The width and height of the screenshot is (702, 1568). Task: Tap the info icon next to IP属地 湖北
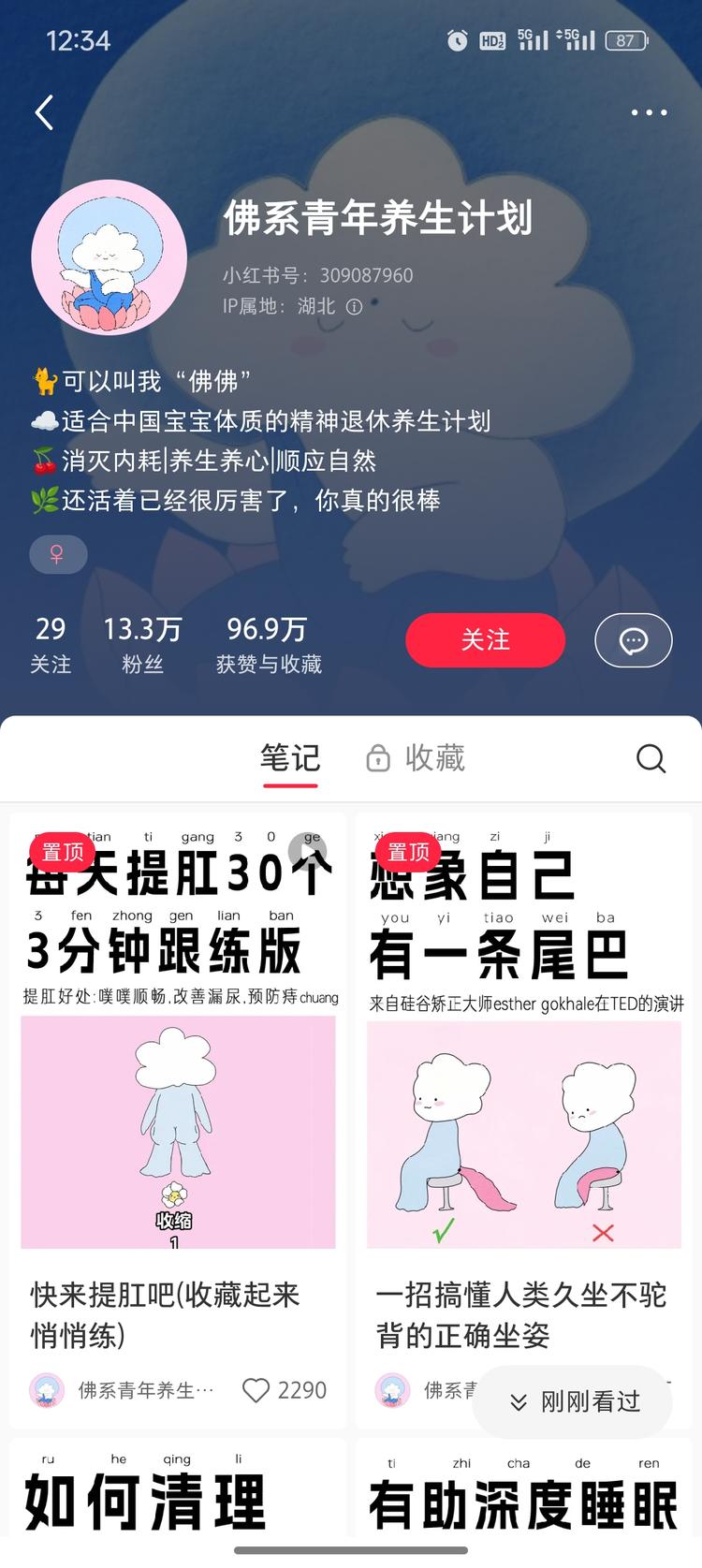[354, 307]
